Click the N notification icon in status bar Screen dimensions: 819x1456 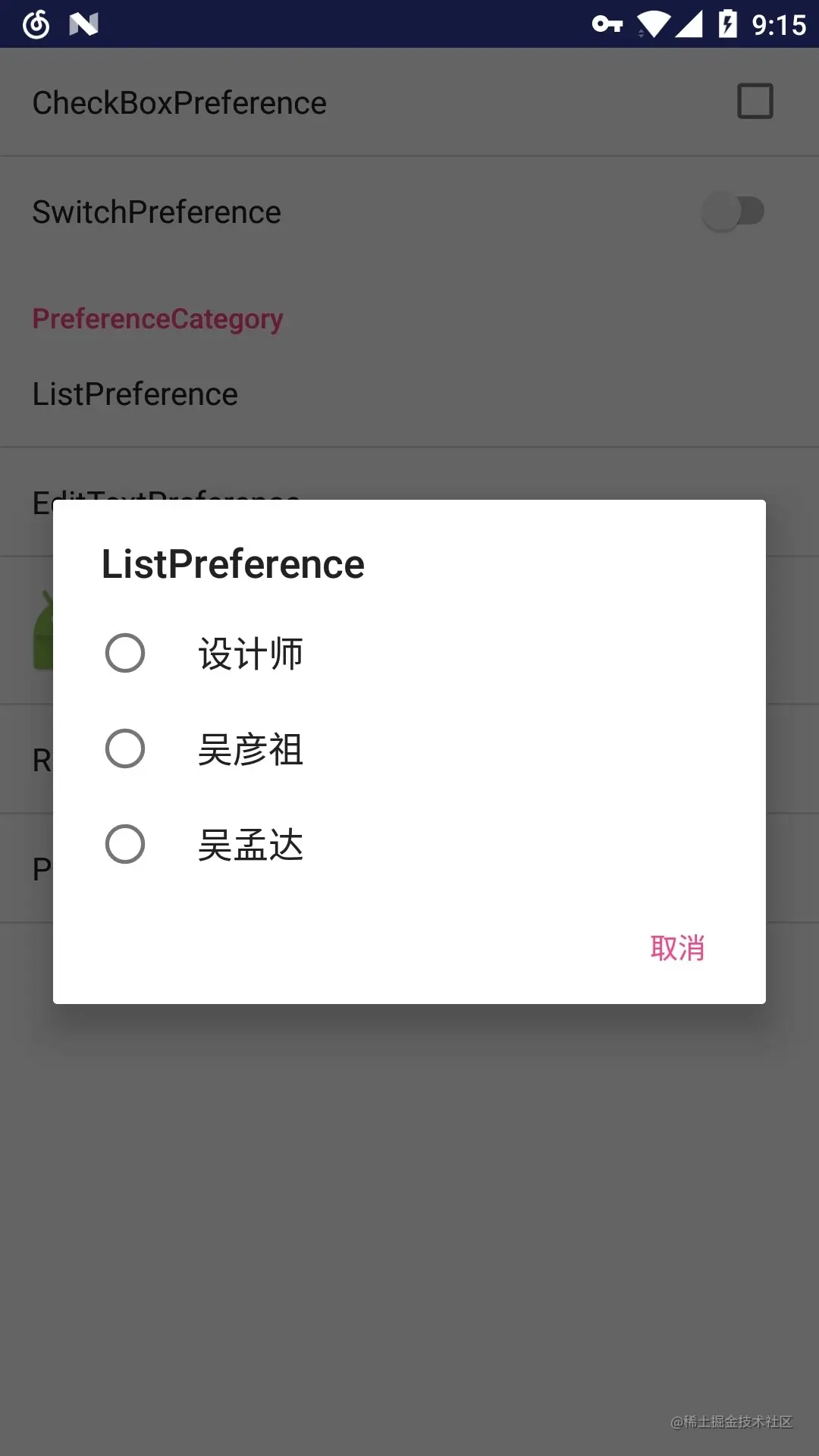pyautogui.click(x=83, y=23)
